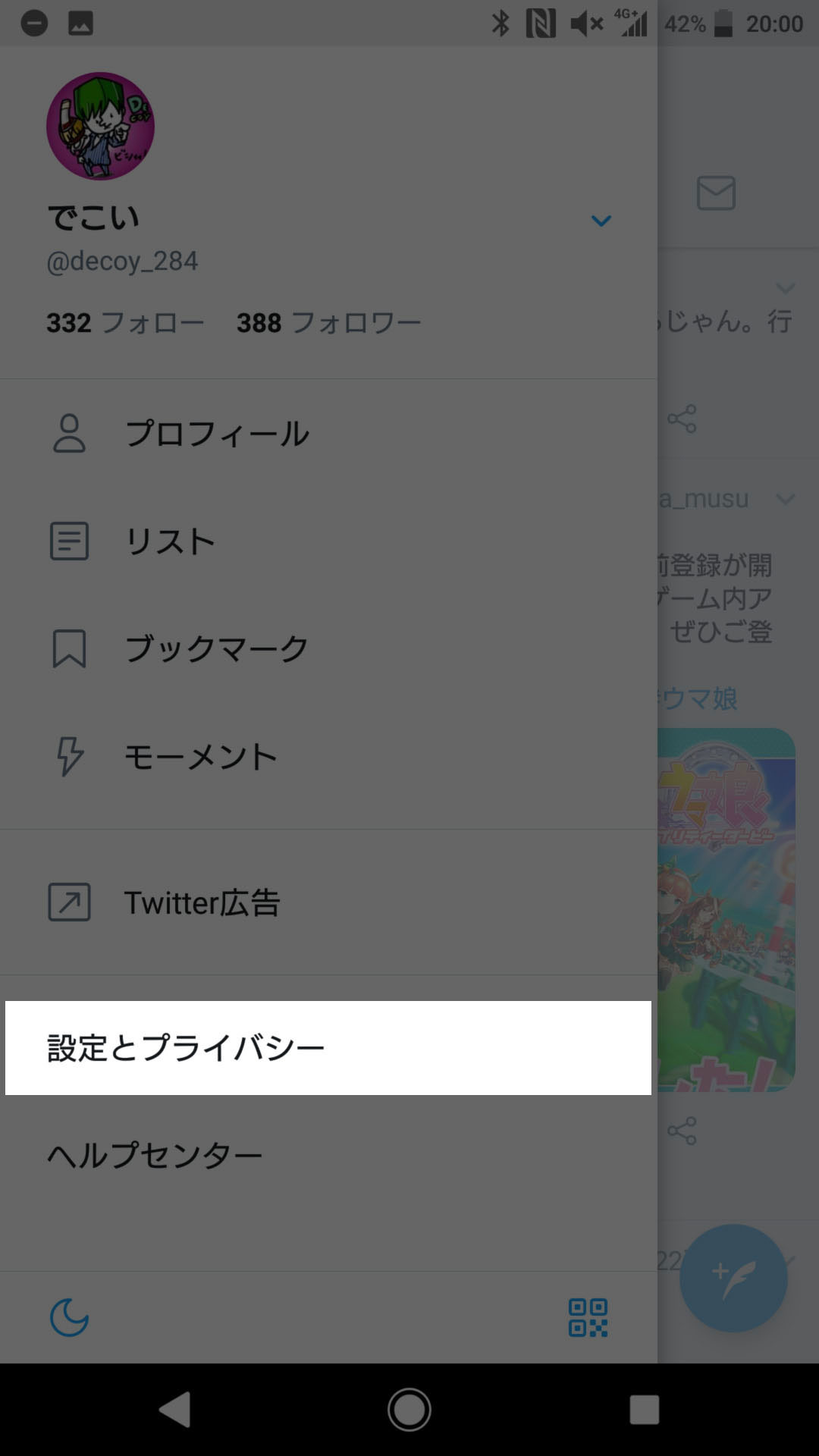
Task: Open 設定とプライバシー settings
Action: click(328, 1047)
